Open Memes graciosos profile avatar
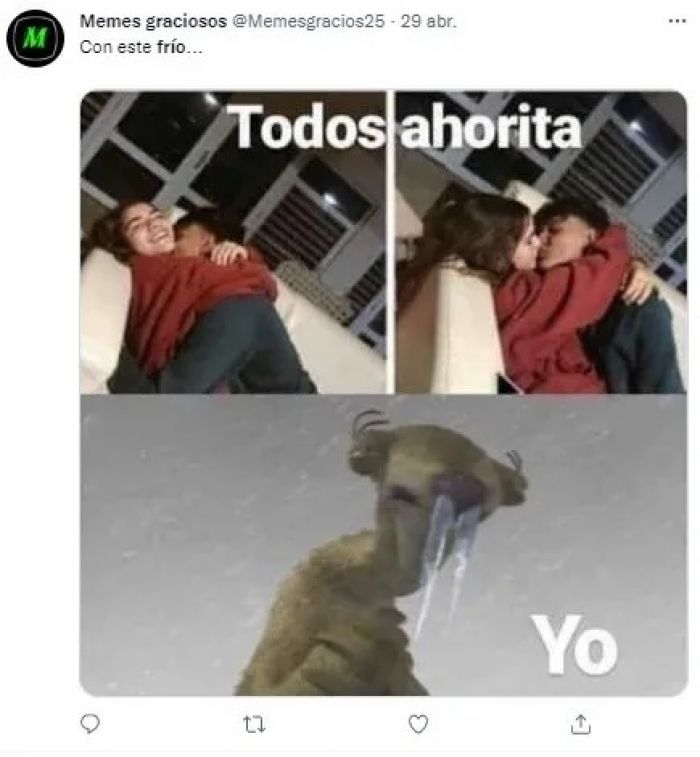This screenshot has height=757, width=700. click(35, 38)
